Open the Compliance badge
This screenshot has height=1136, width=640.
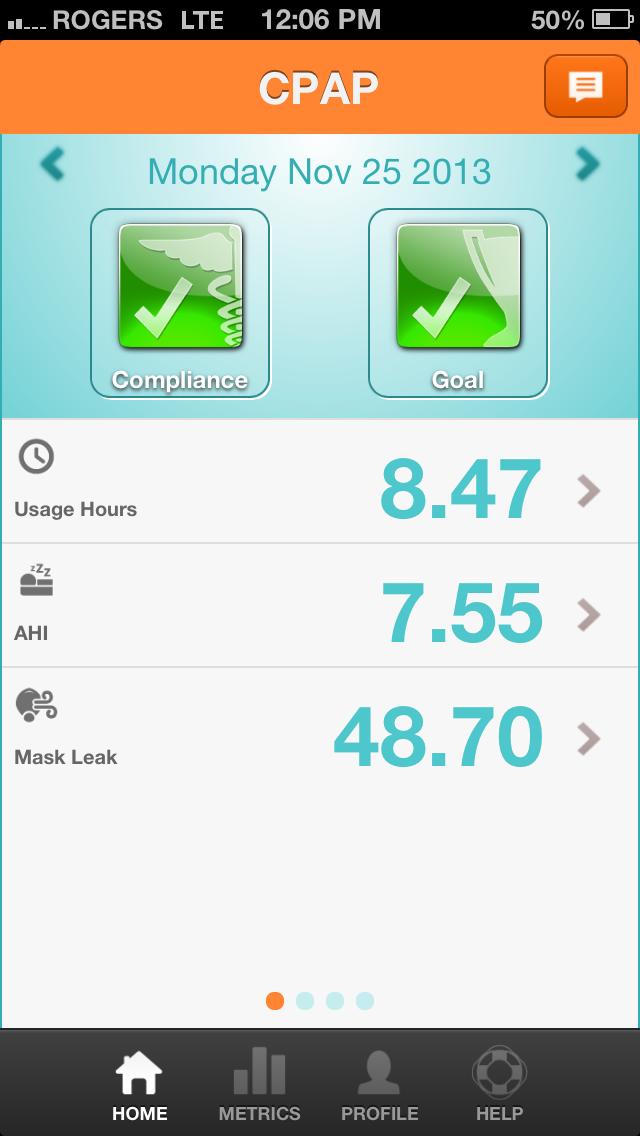click(180, 302)
